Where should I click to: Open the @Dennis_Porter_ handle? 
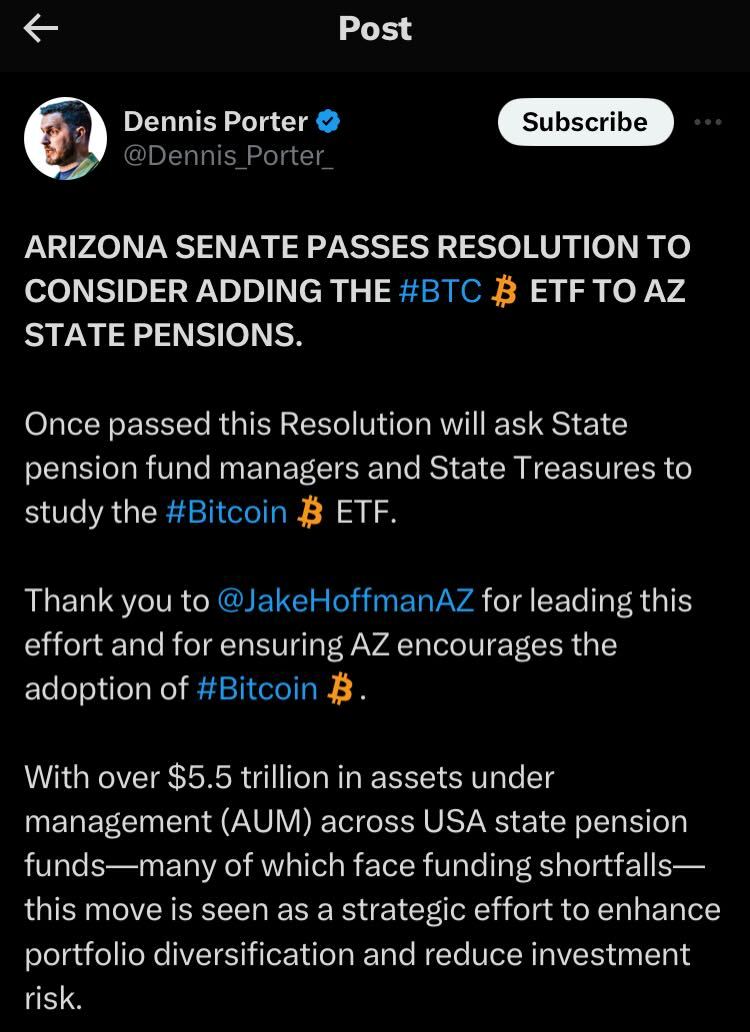(228, 157)
